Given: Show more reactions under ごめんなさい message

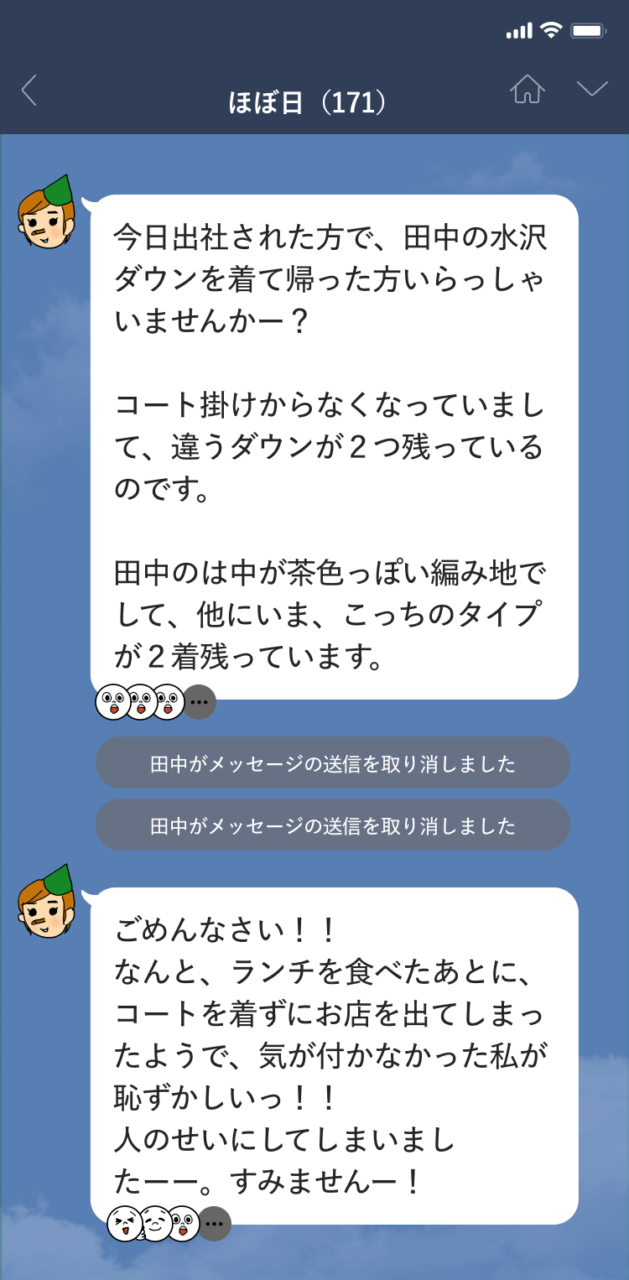Looking at the screenshot, I should [x=215, y=1223].
